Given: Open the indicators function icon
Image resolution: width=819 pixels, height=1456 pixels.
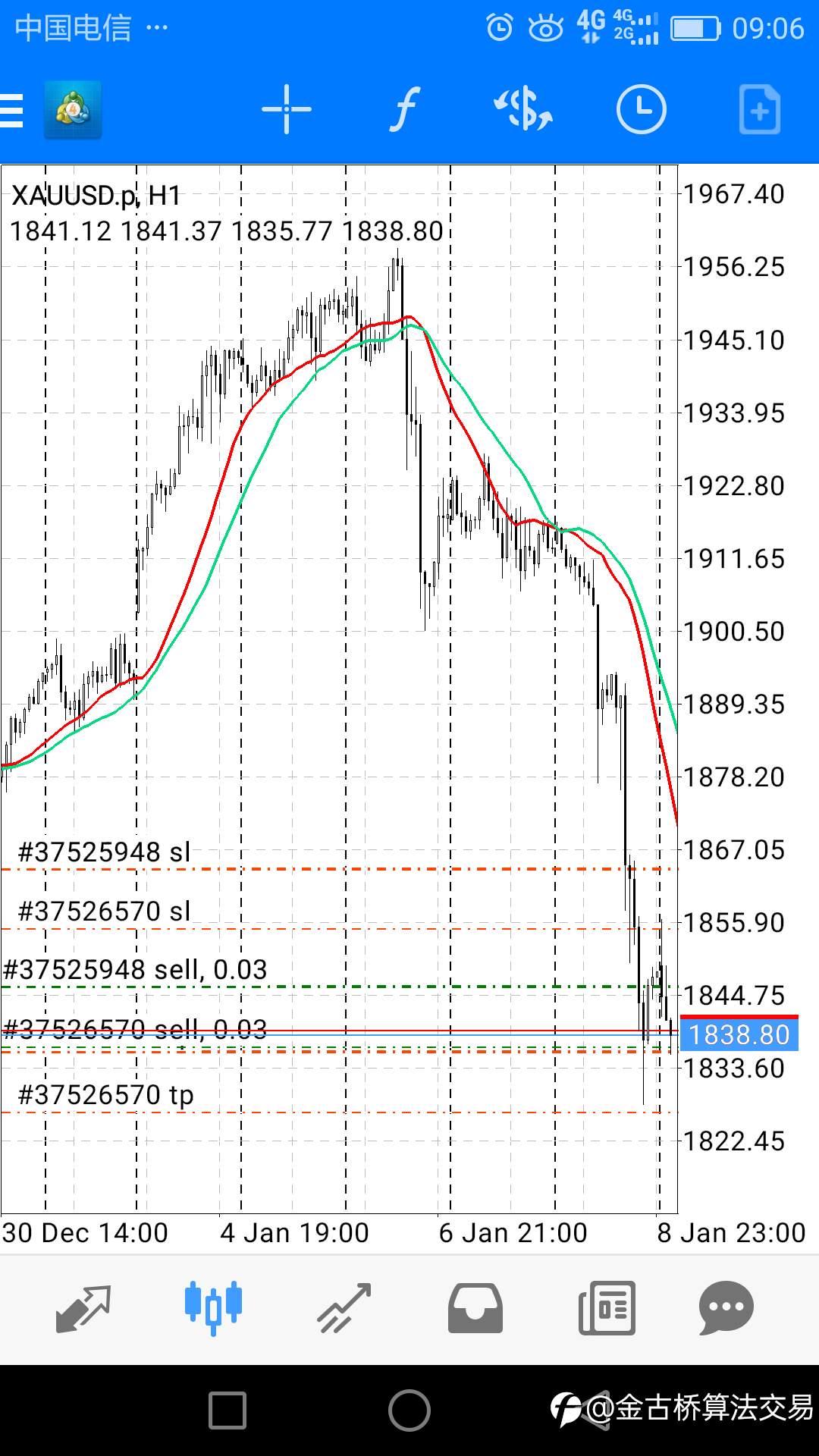Looking at the screenshot, I should [405, 110].
